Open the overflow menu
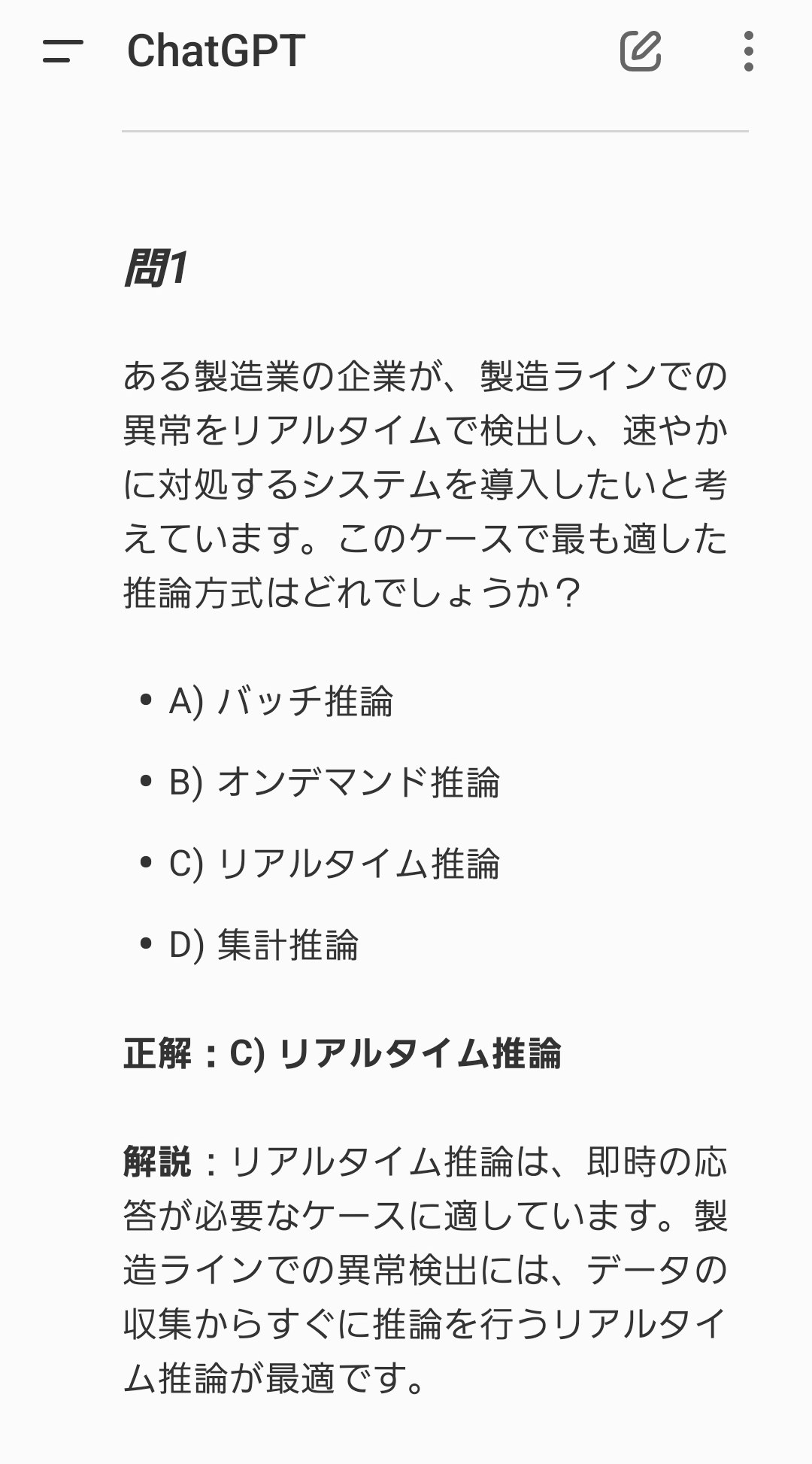Viewport: 812px width, 1464px height. tap(747, 51)
